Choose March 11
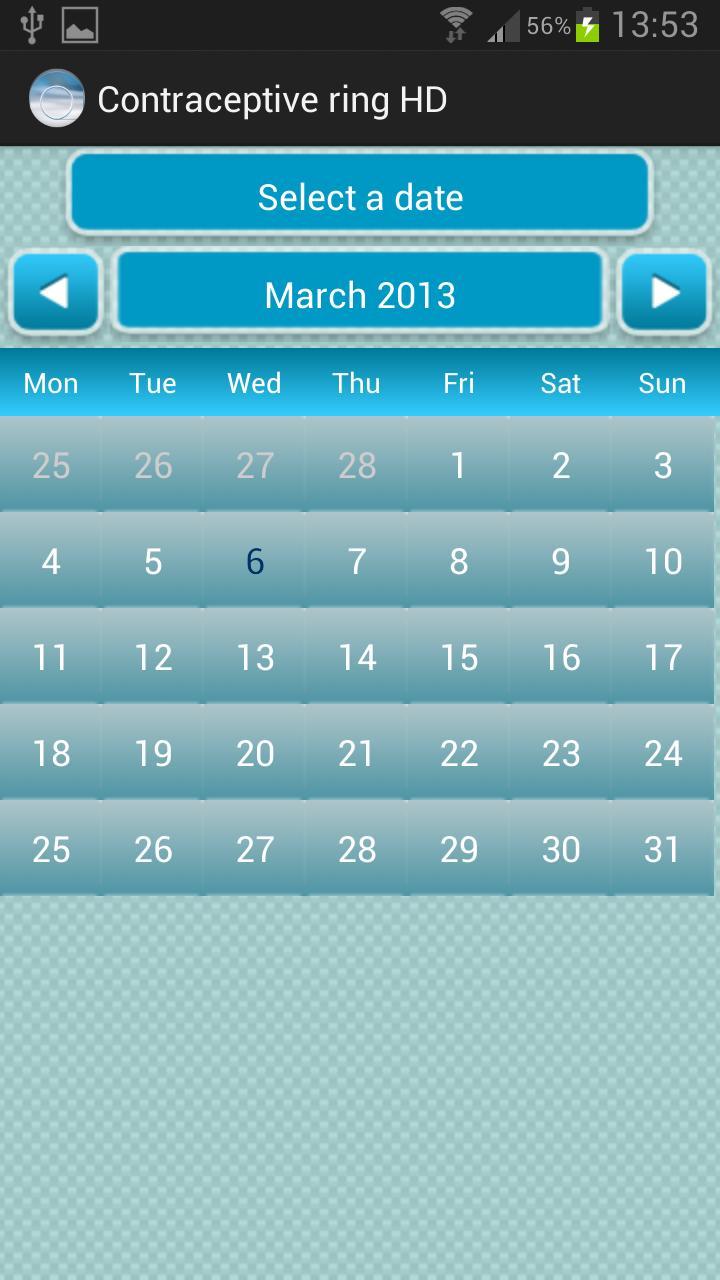 [x=51, y=657]
